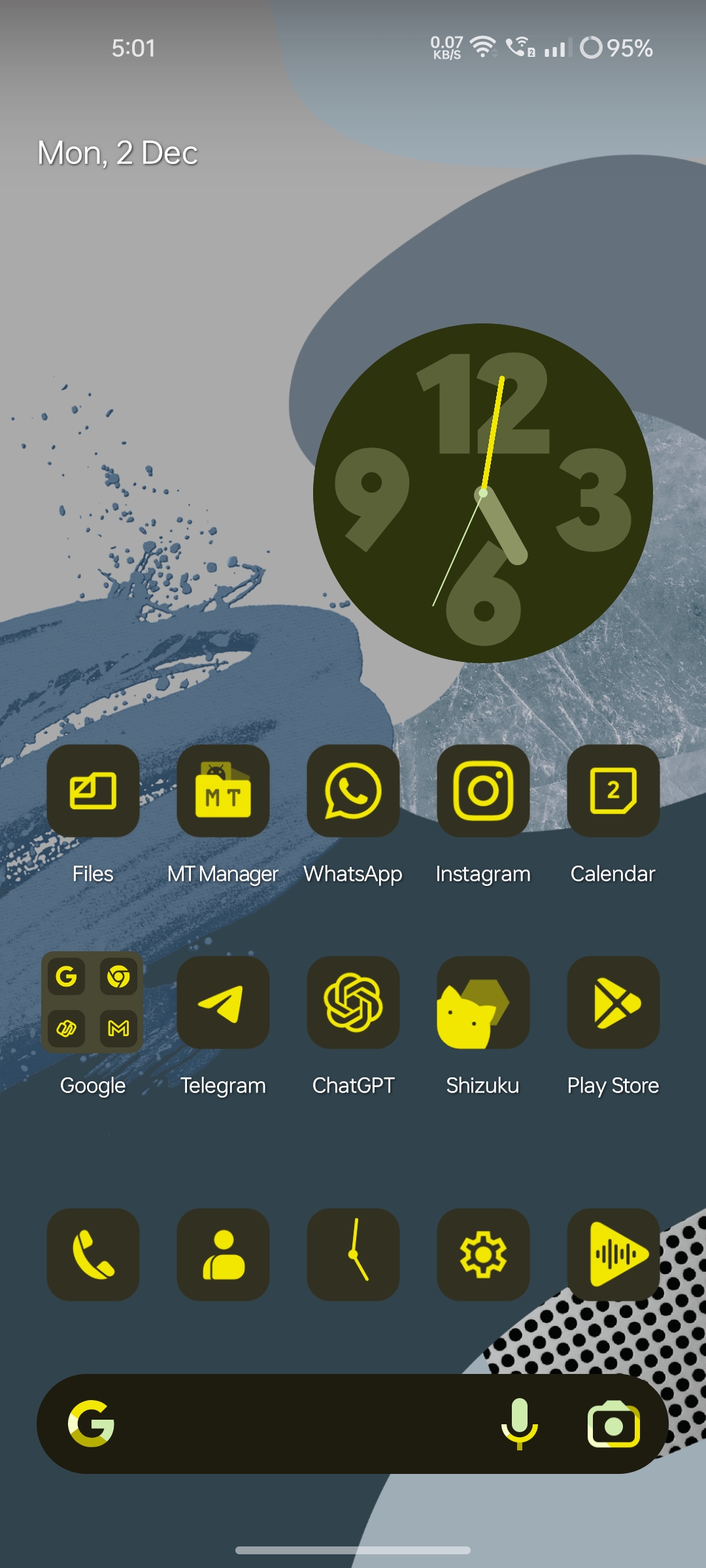Tap the analog clock widget
The image size is (706, 1568).
[483, 493]
